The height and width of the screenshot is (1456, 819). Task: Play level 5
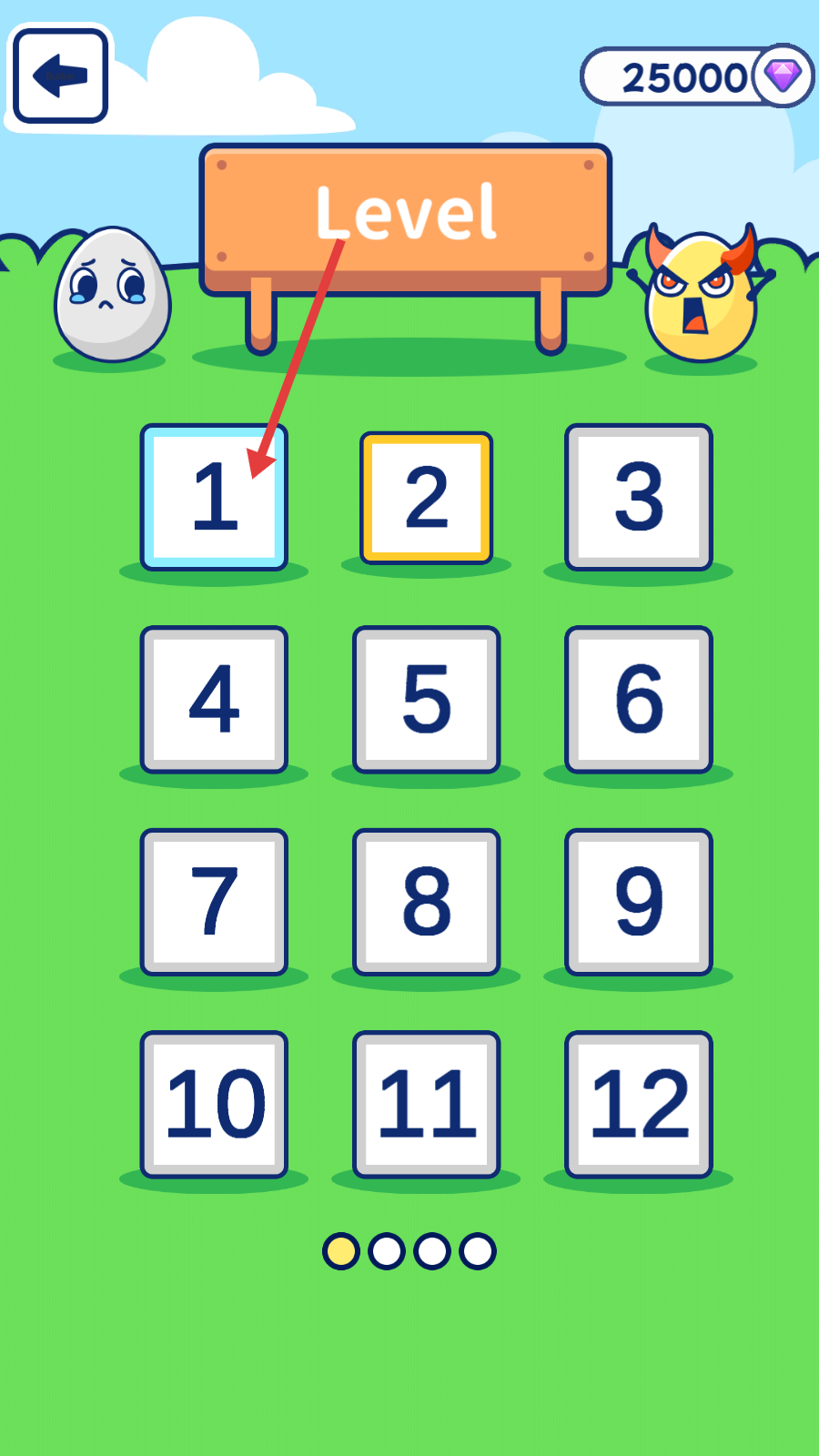point(426,700)
